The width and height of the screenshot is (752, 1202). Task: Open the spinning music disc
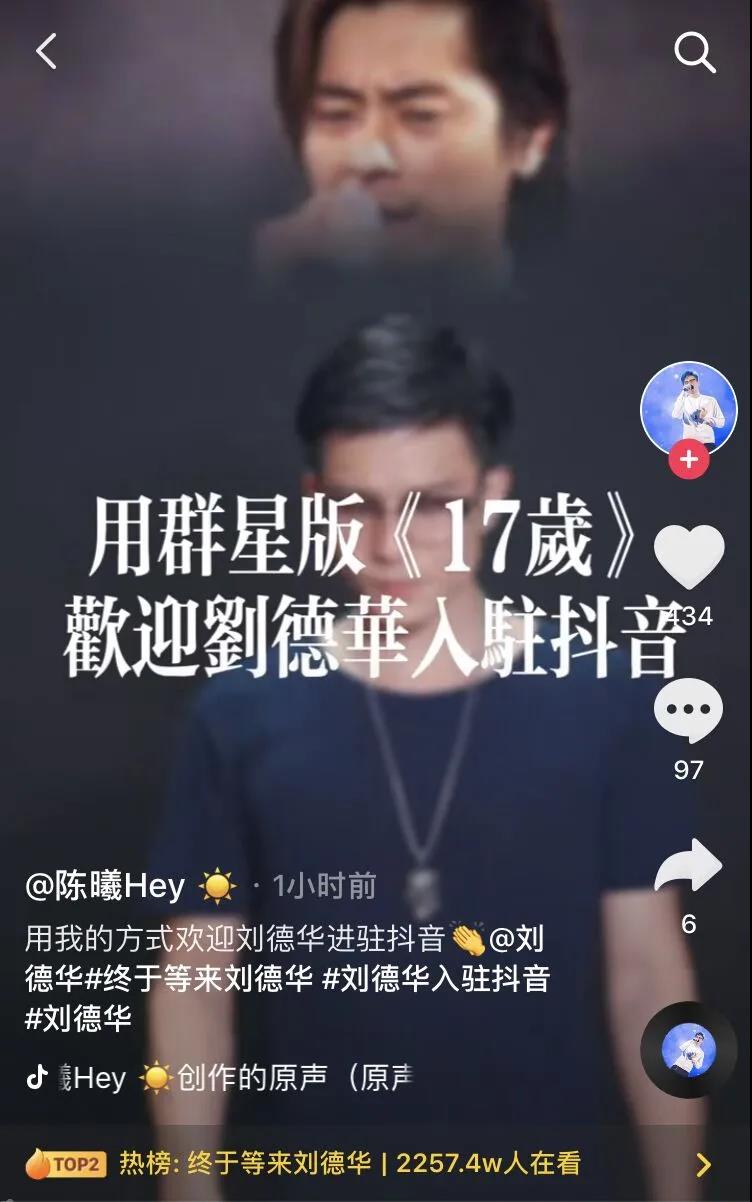(x=688, y=1049)
